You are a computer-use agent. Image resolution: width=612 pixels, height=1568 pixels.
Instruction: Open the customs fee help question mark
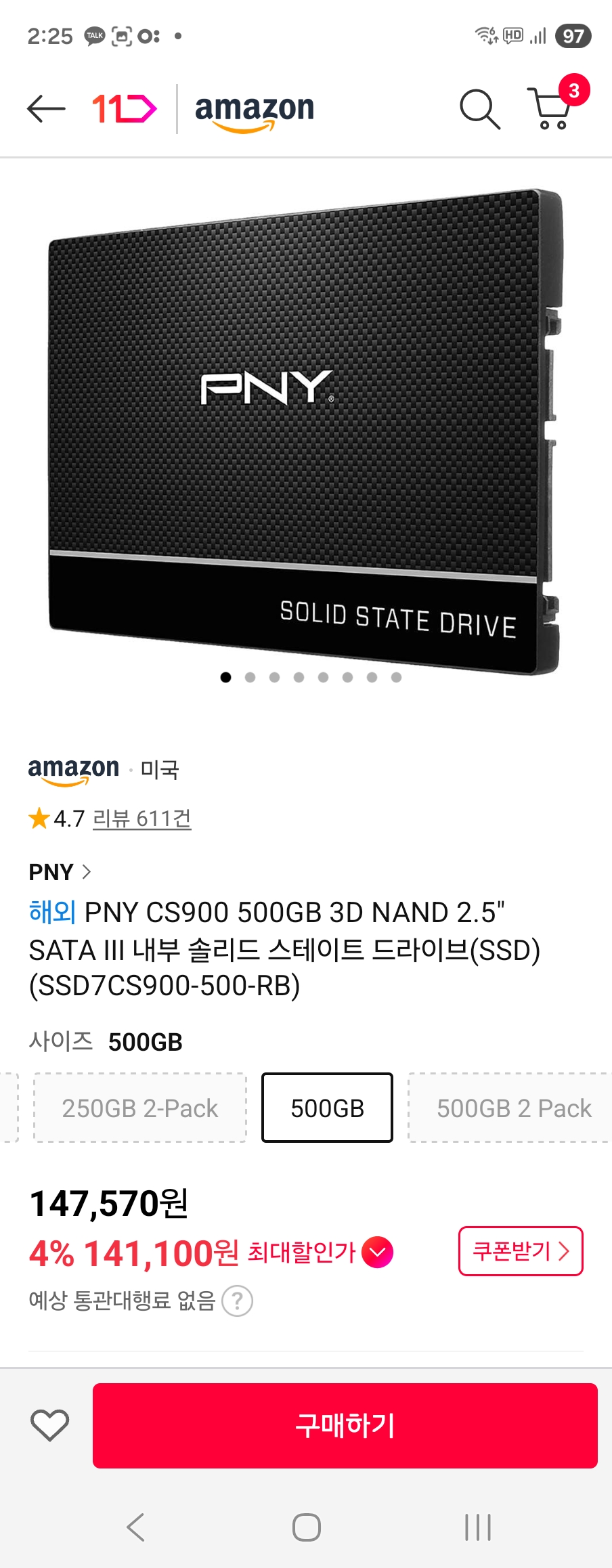(238, 1301)
